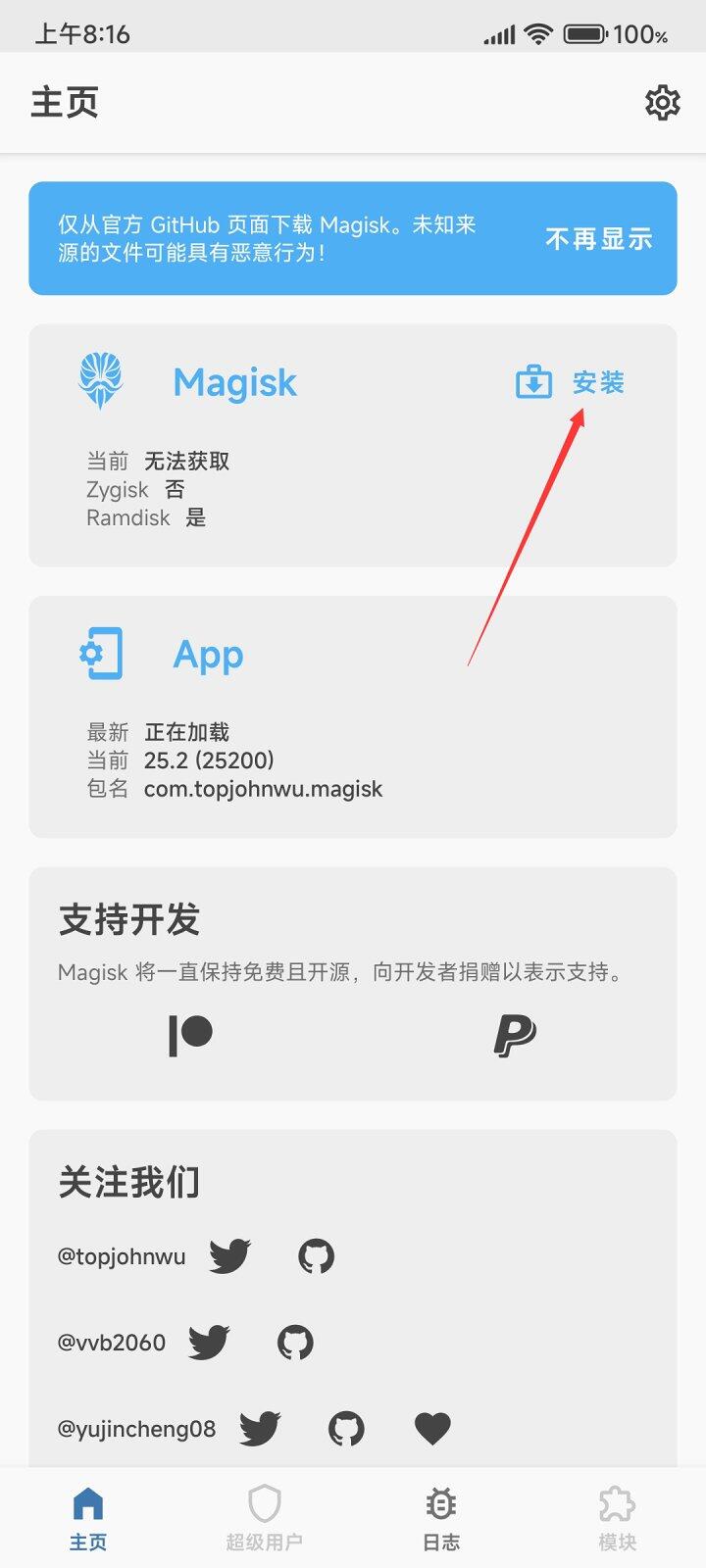Tap the heart icon beside @yujincheng08
This screenshot has width=706, height=1568.
[431, 1428]
